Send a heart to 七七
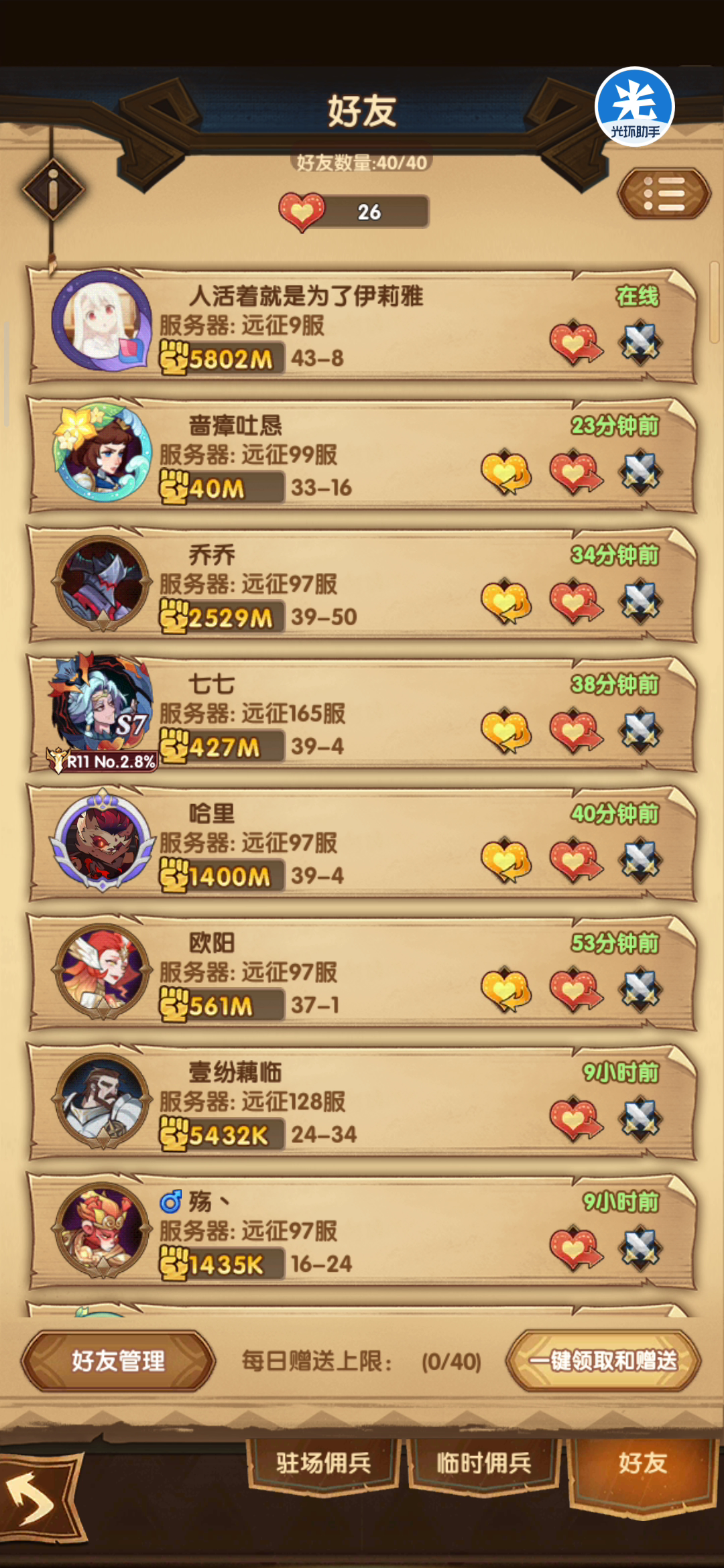This screenshot has height=1568, width=724. click(x=576, y=732)
